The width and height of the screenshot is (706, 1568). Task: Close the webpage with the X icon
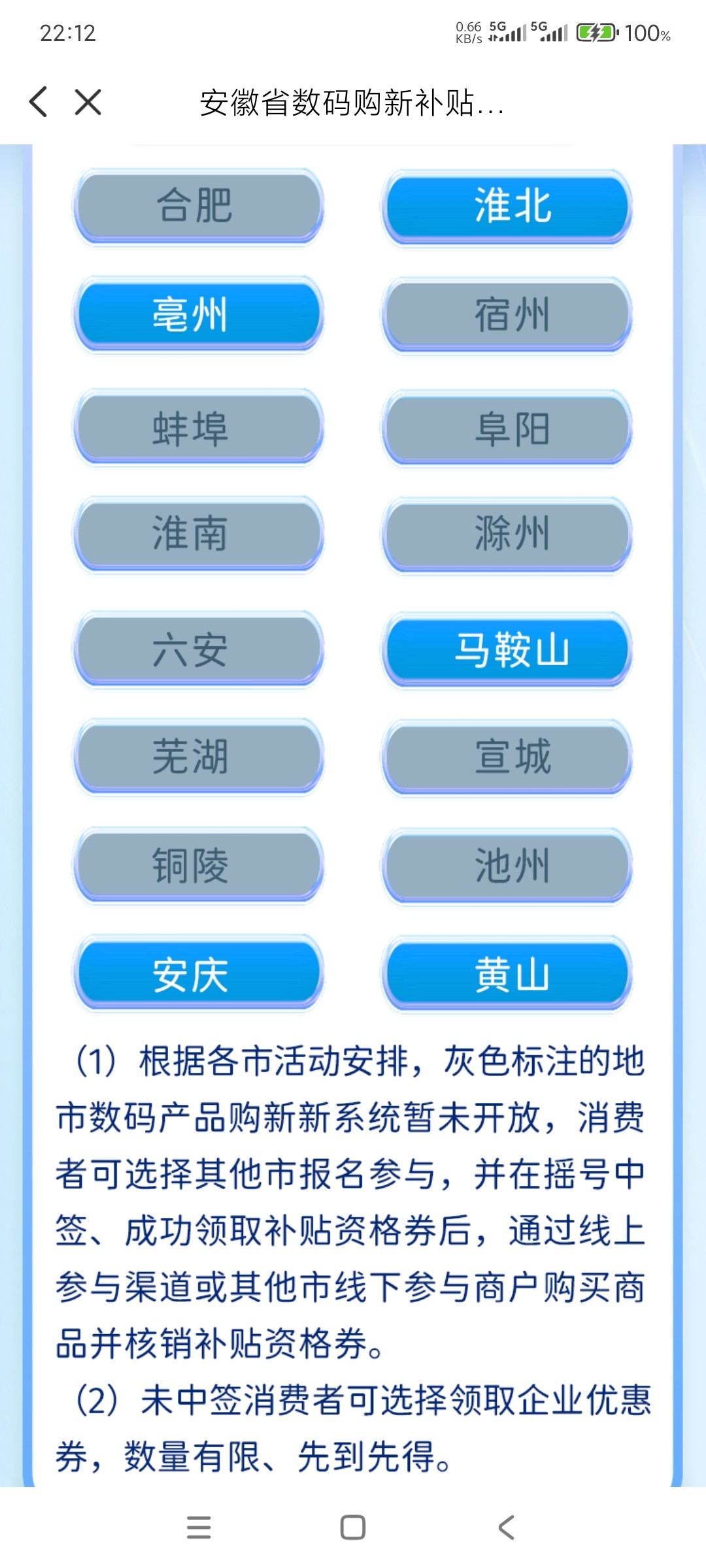coord(88,102)
